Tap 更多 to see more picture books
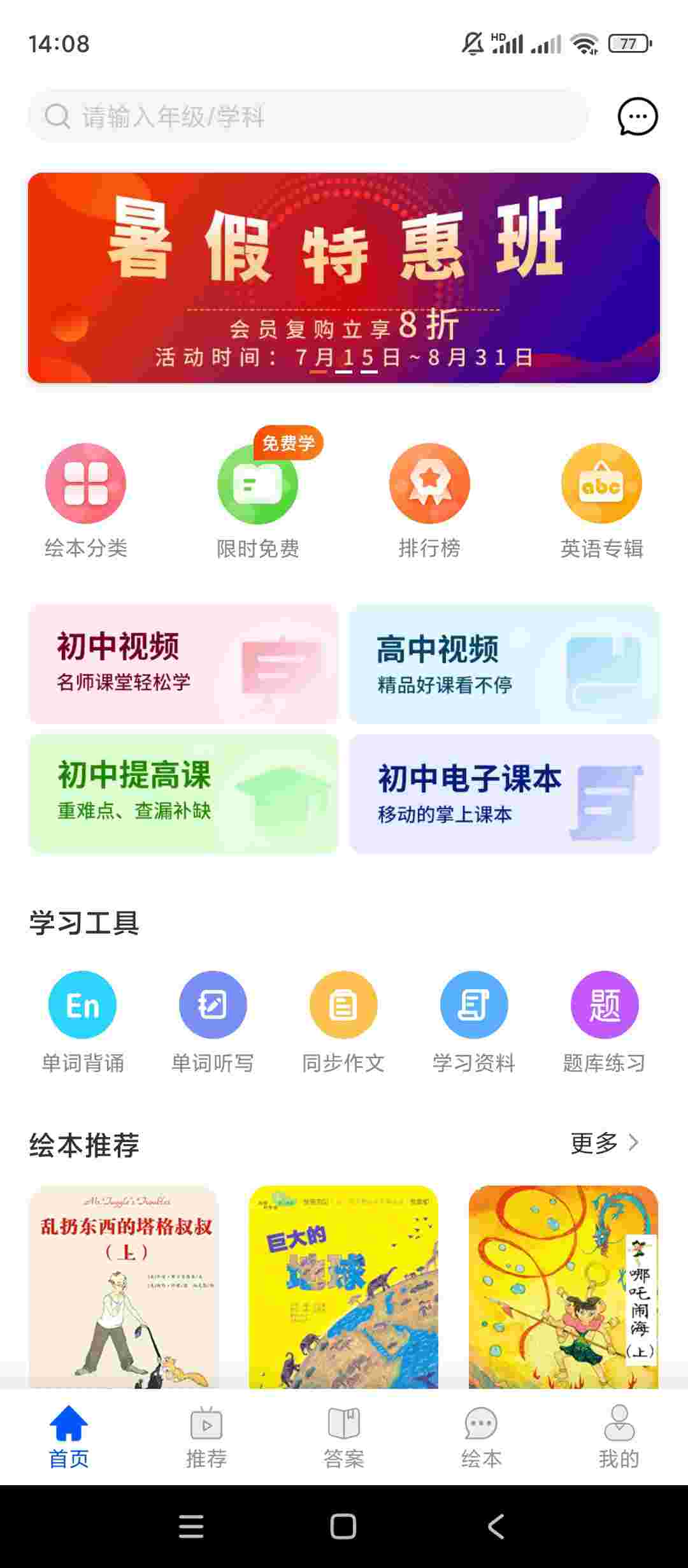Image resolution: width=688 pixels, height=1568 pixels. click(x=604, y=1143)
